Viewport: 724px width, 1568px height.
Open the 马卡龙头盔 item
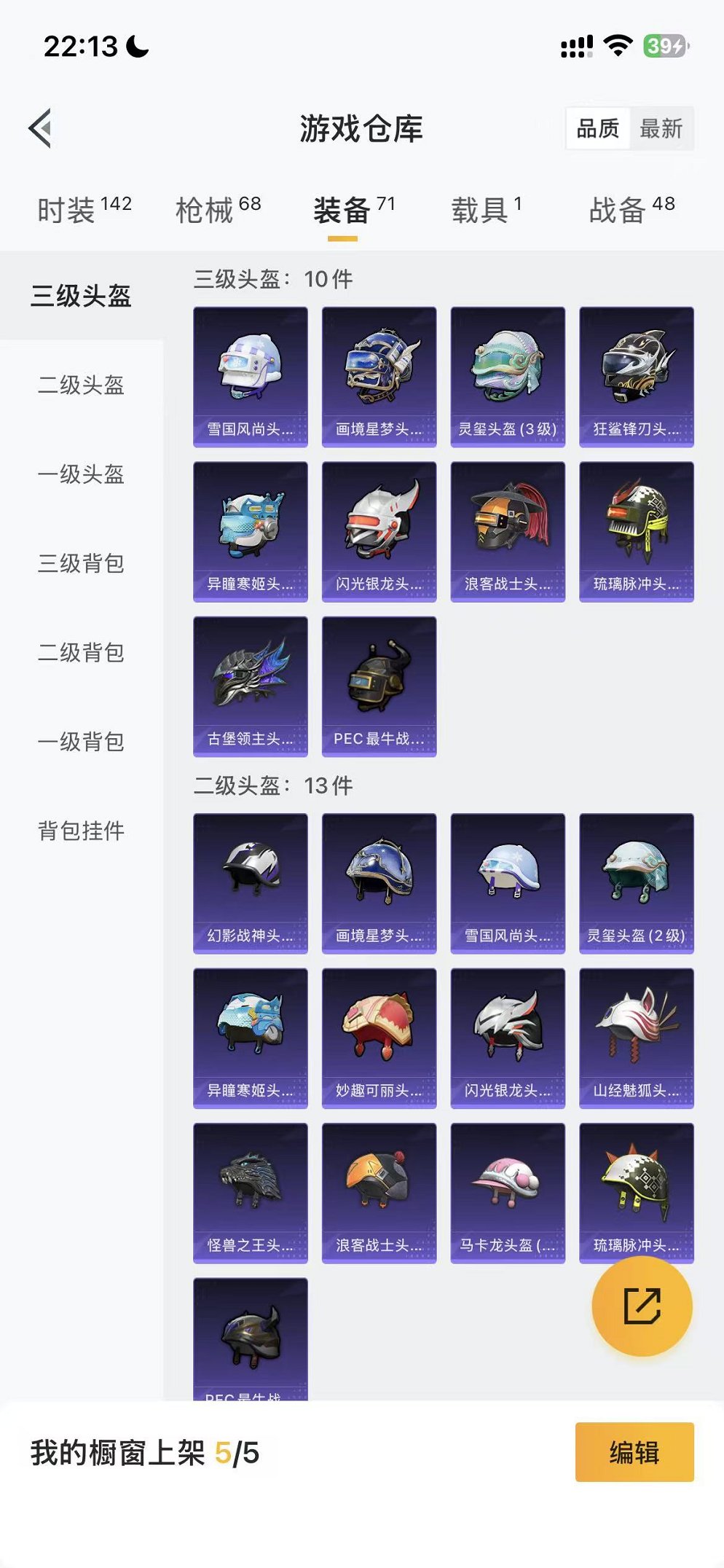508,1193
